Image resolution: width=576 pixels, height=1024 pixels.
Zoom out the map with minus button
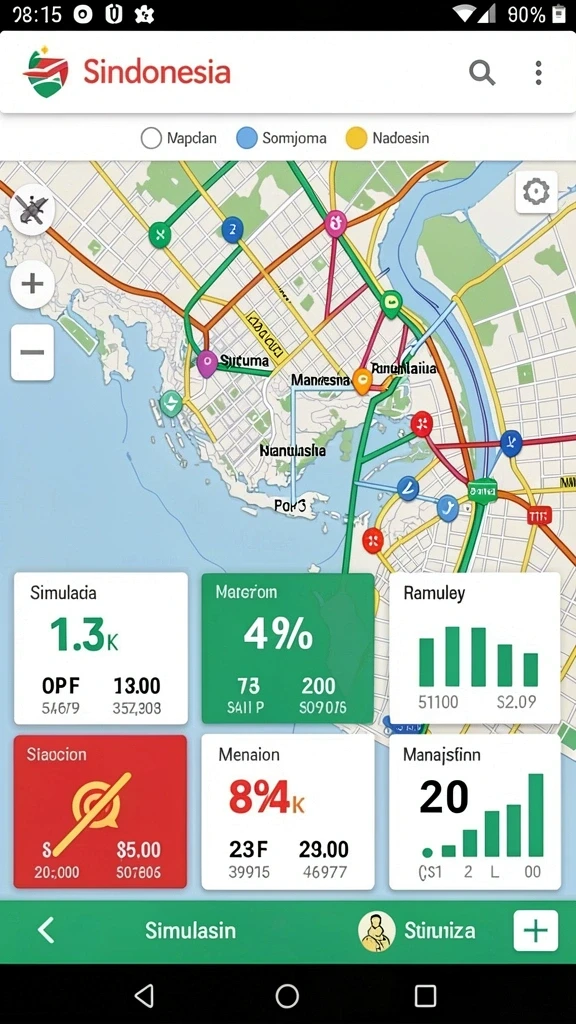[32, 353]
